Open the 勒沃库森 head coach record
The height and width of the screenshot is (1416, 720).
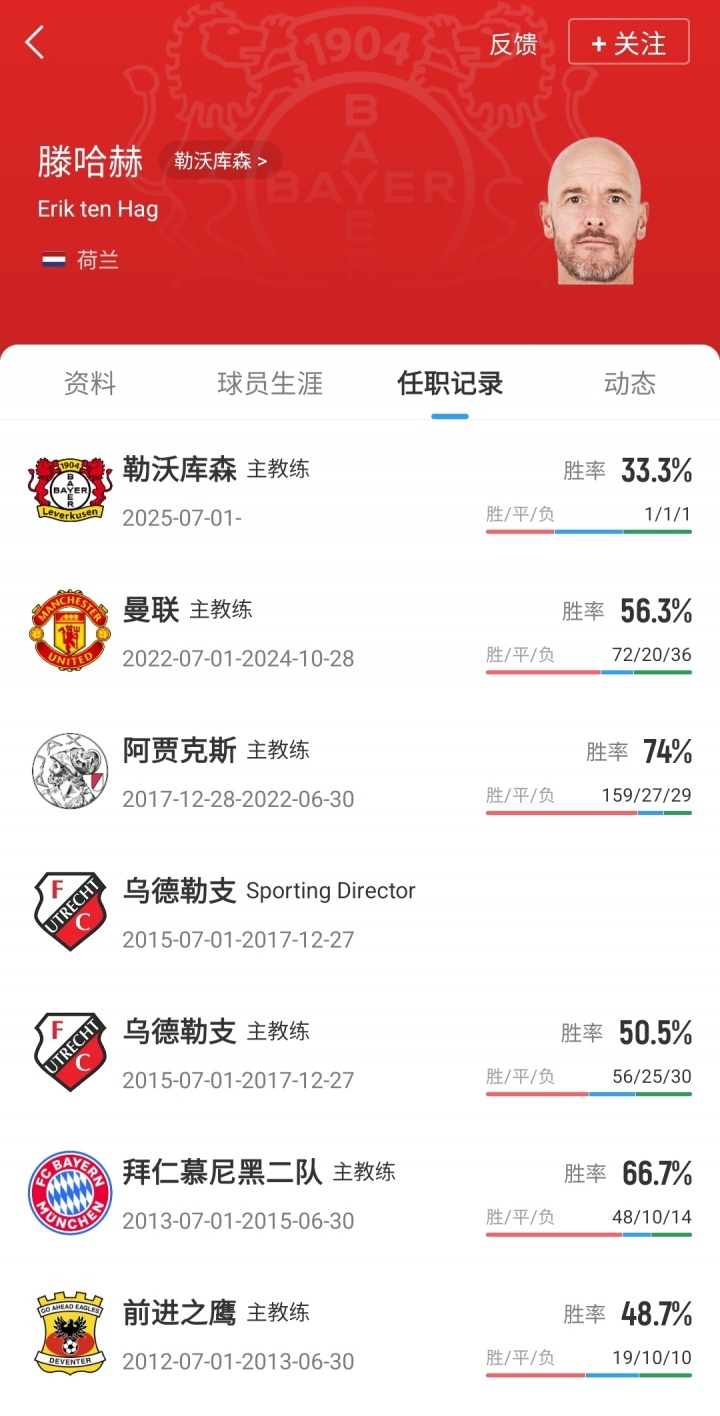point(360,491)
